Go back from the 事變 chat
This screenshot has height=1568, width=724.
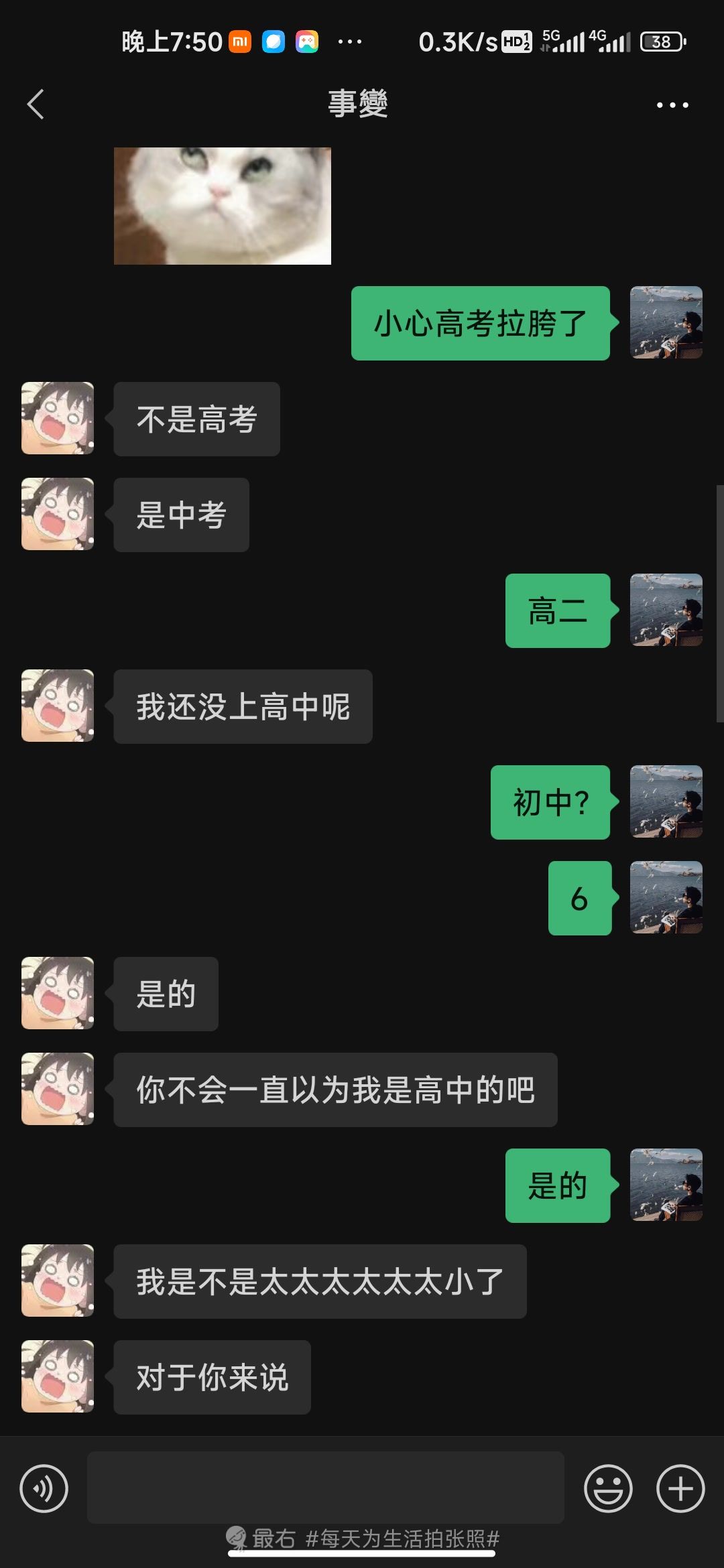[36, 105]
